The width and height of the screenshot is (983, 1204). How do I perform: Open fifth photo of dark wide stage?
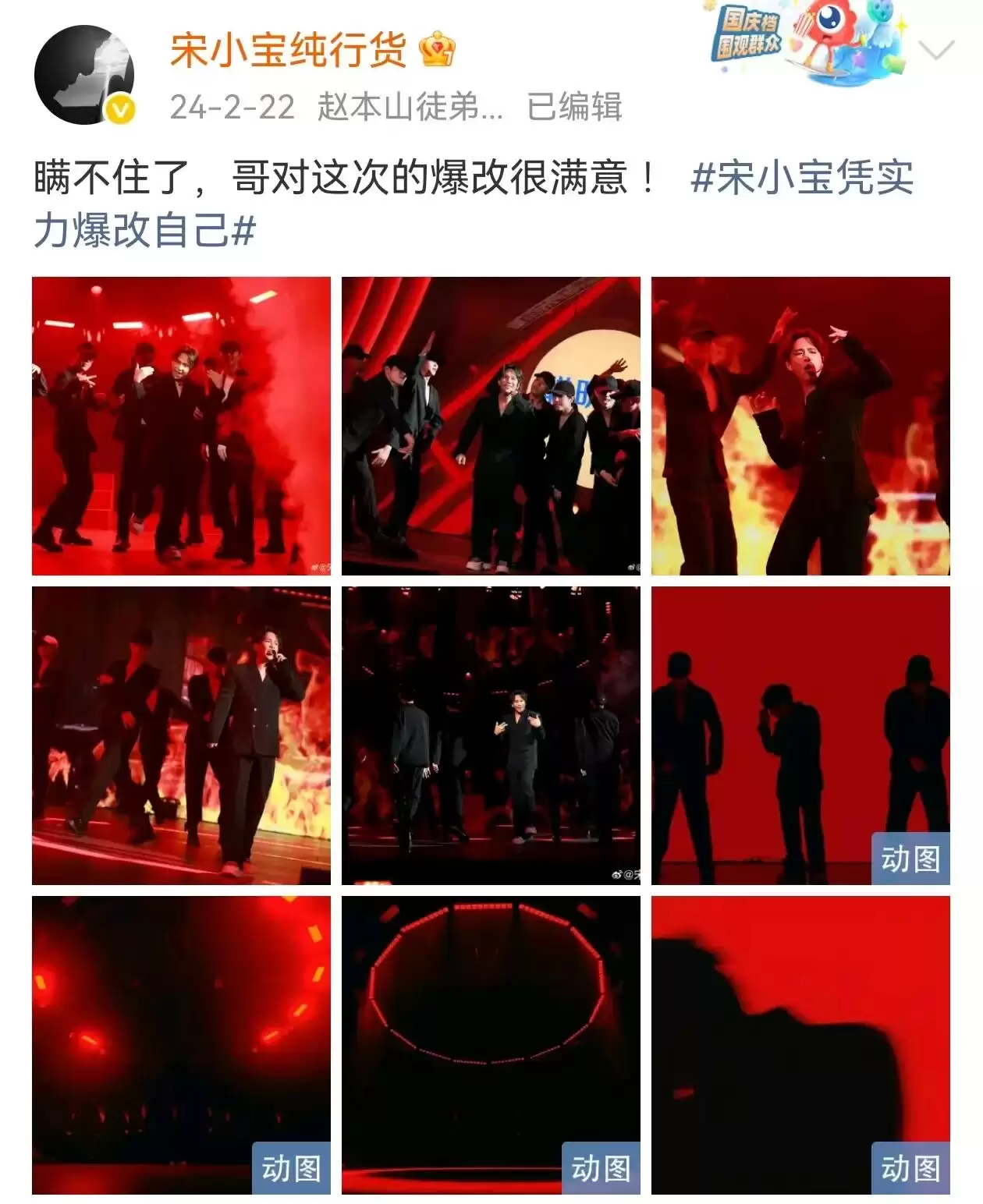[x=491, y=735]
